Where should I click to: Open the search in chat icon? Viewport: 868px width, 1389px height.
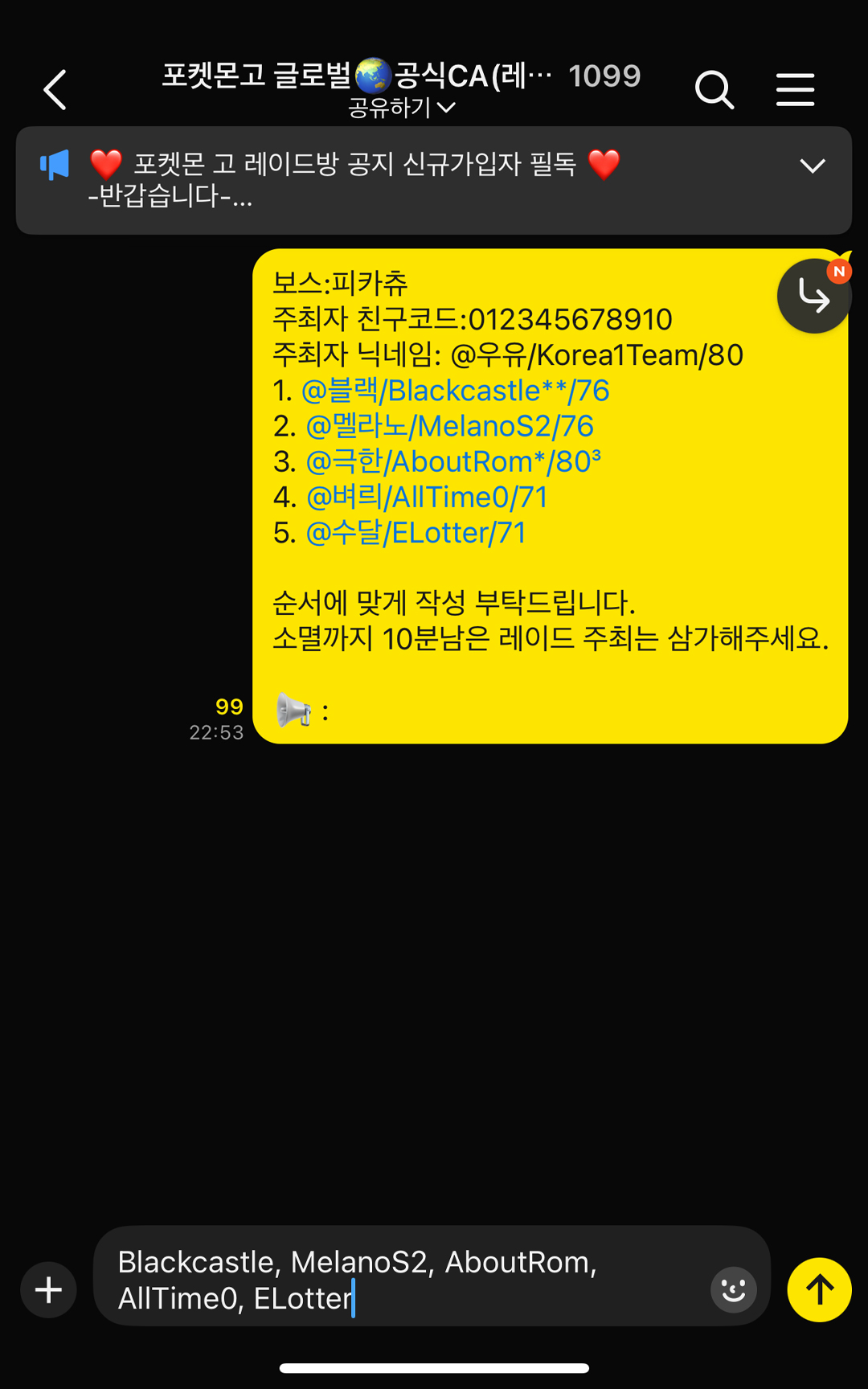714,90
